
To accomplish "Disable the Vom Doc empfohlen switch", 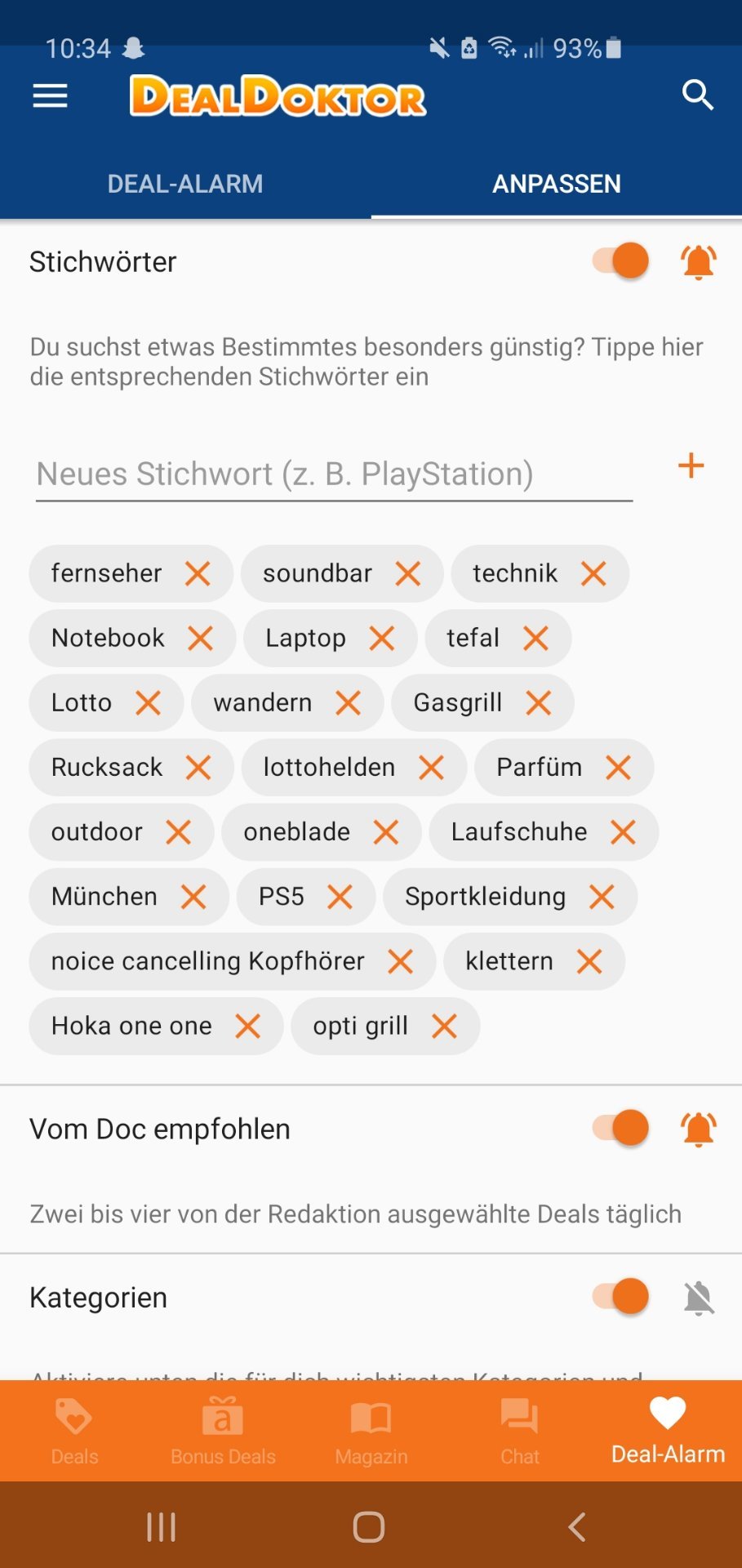I will (621, 1128).
